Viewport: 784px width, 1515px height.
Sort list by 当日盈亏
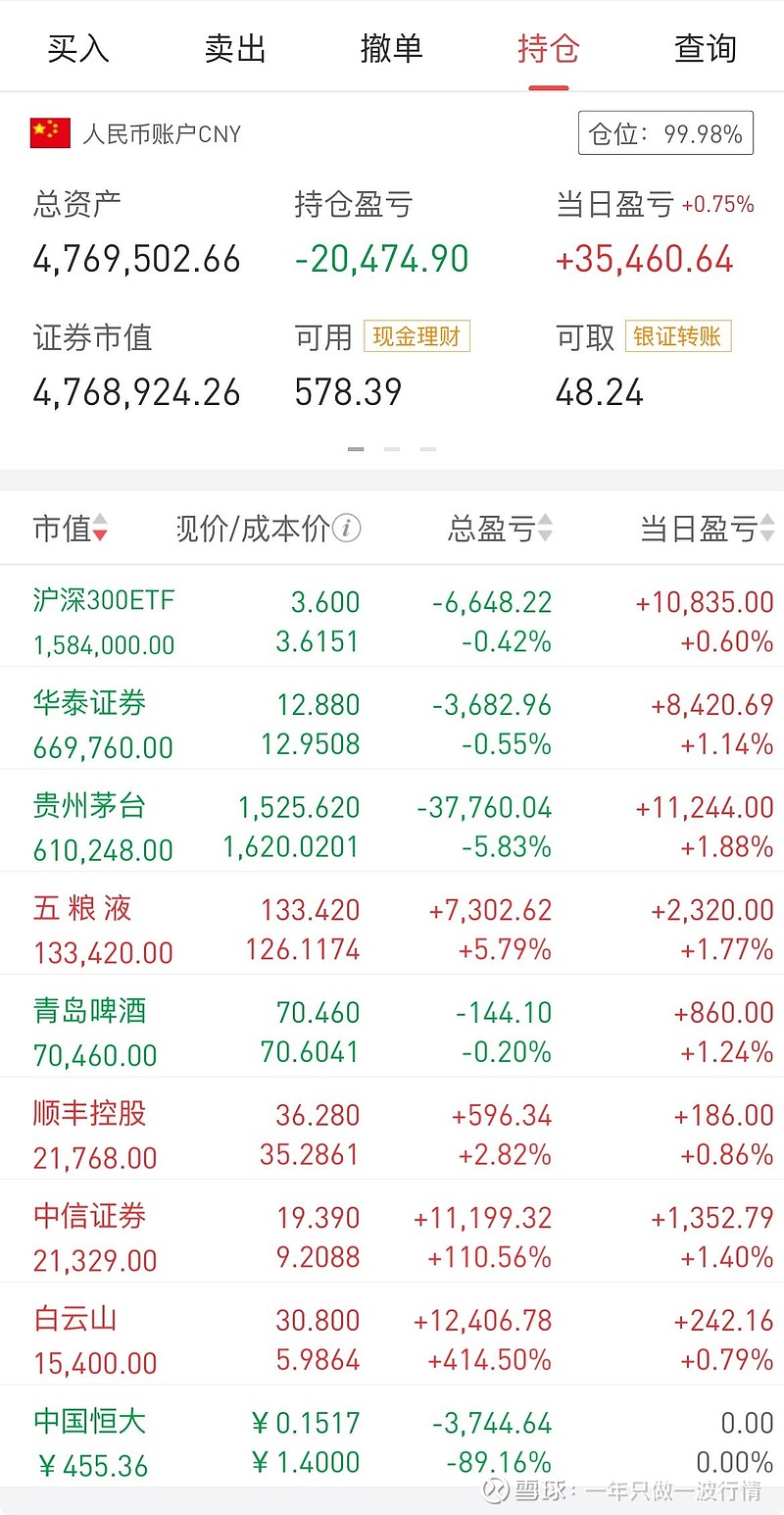(707, 530)
